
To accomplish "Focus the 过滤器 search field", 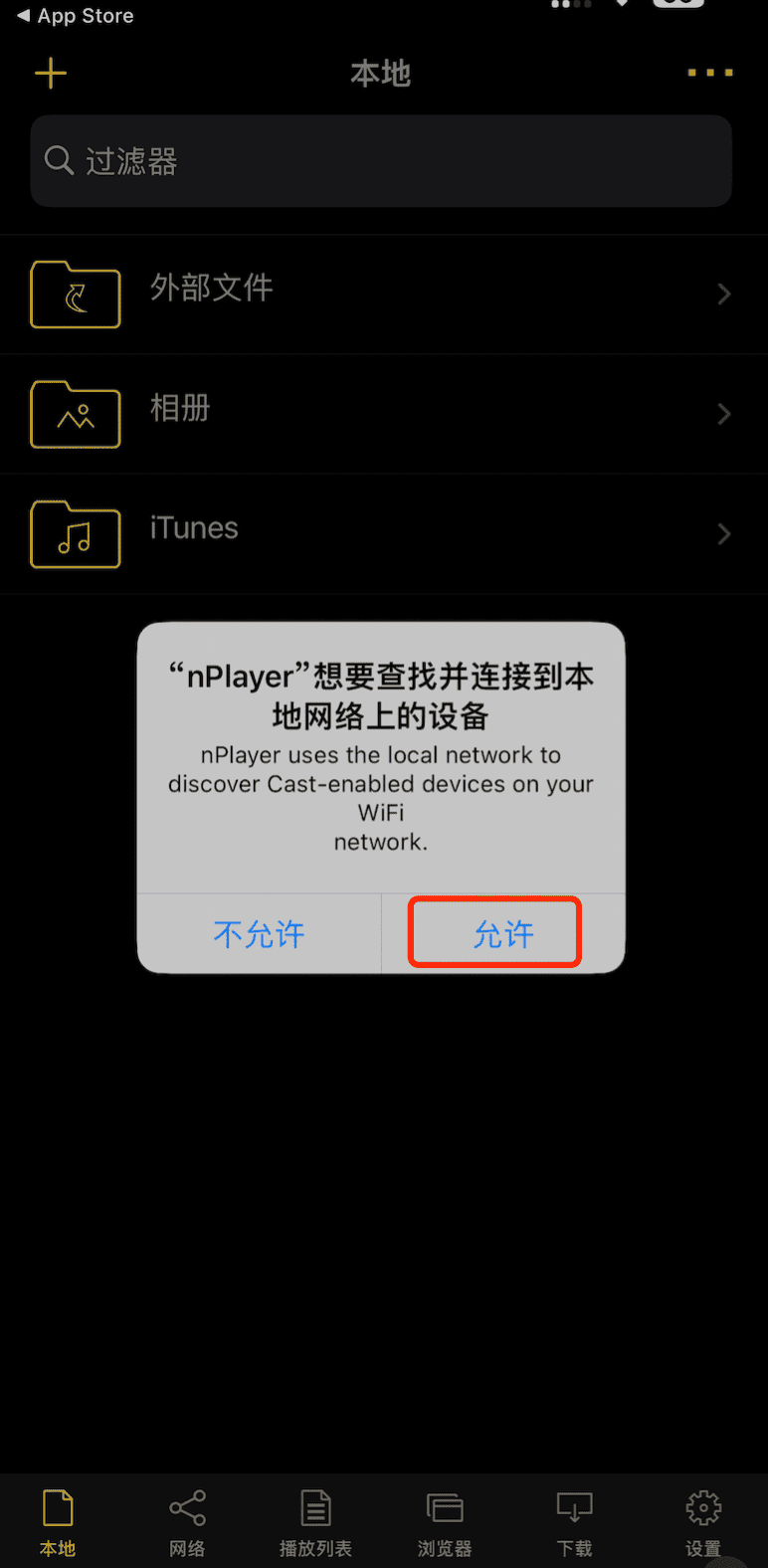I will 381,161.
